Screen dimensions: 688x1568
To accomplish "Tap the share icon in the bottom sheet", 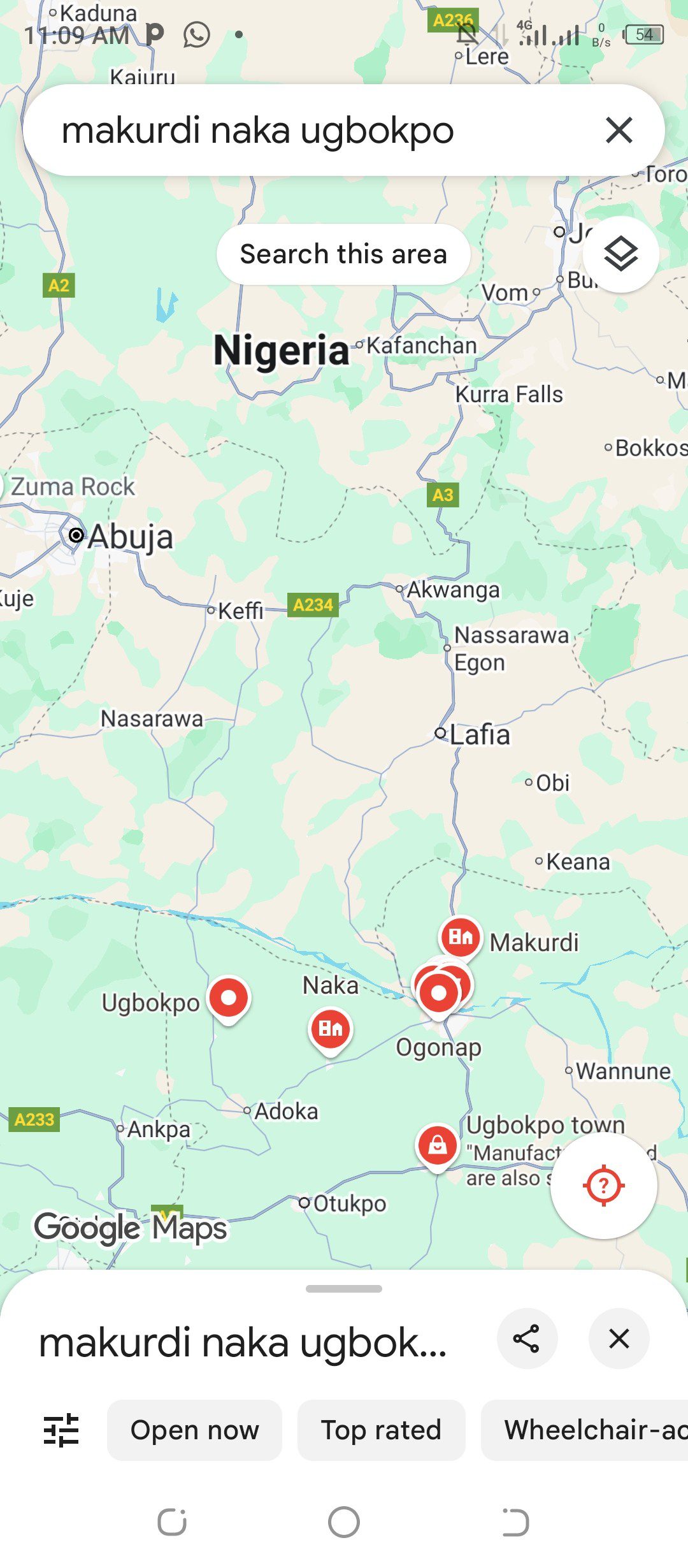I will pyautogui.click(x=527, y=1339).
